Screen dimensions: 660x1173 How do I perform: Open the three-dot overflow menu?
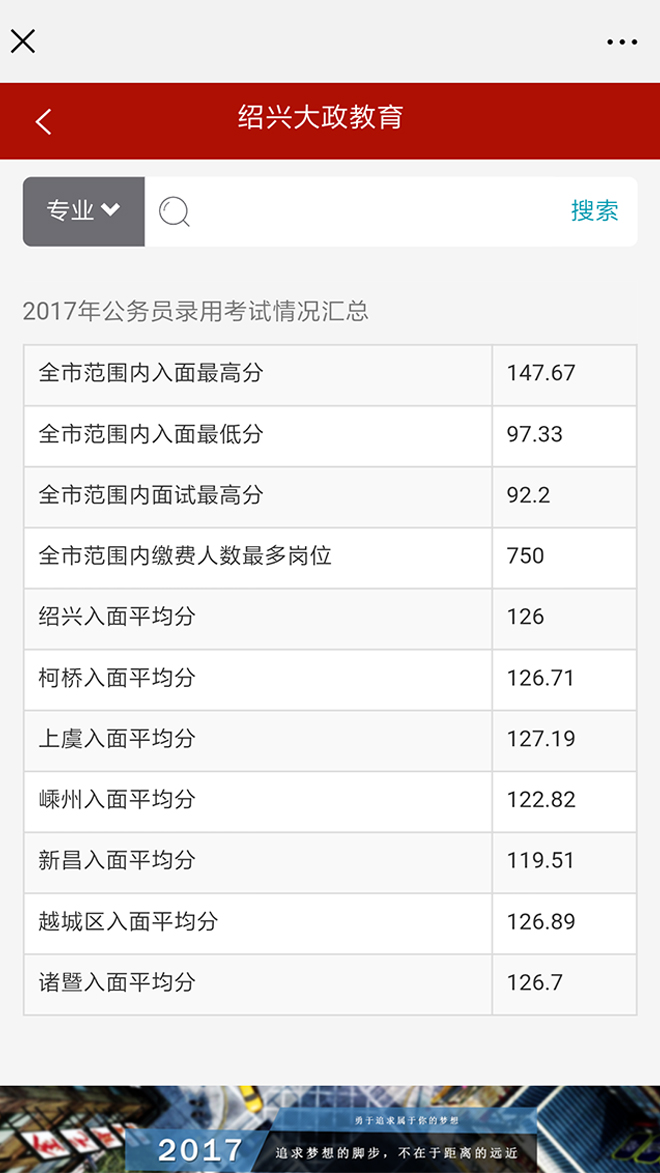click(621, 42)
